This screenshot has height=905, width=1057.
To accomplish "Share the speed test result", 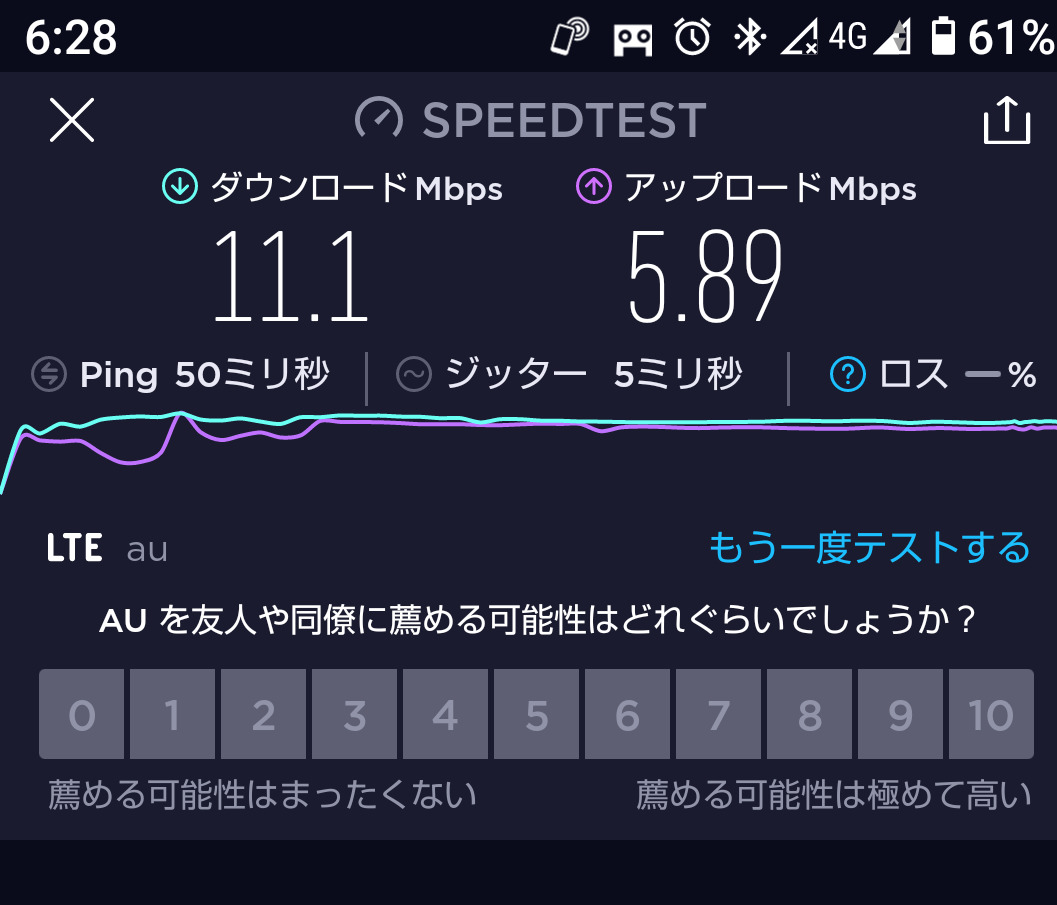I will pyautogui.click(x=1006, y=119).
